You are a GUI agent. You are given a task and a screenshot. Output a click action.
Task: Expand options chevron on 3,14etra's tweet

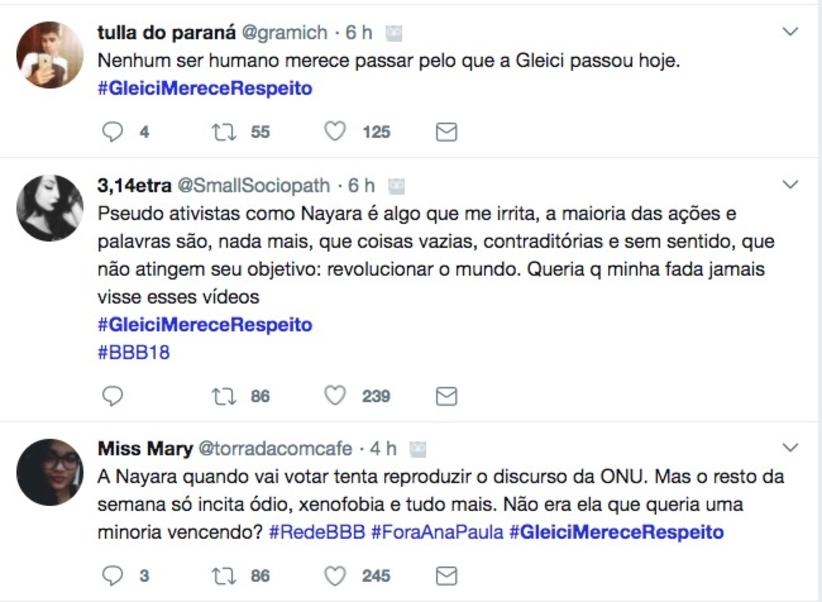coord(790,185)
